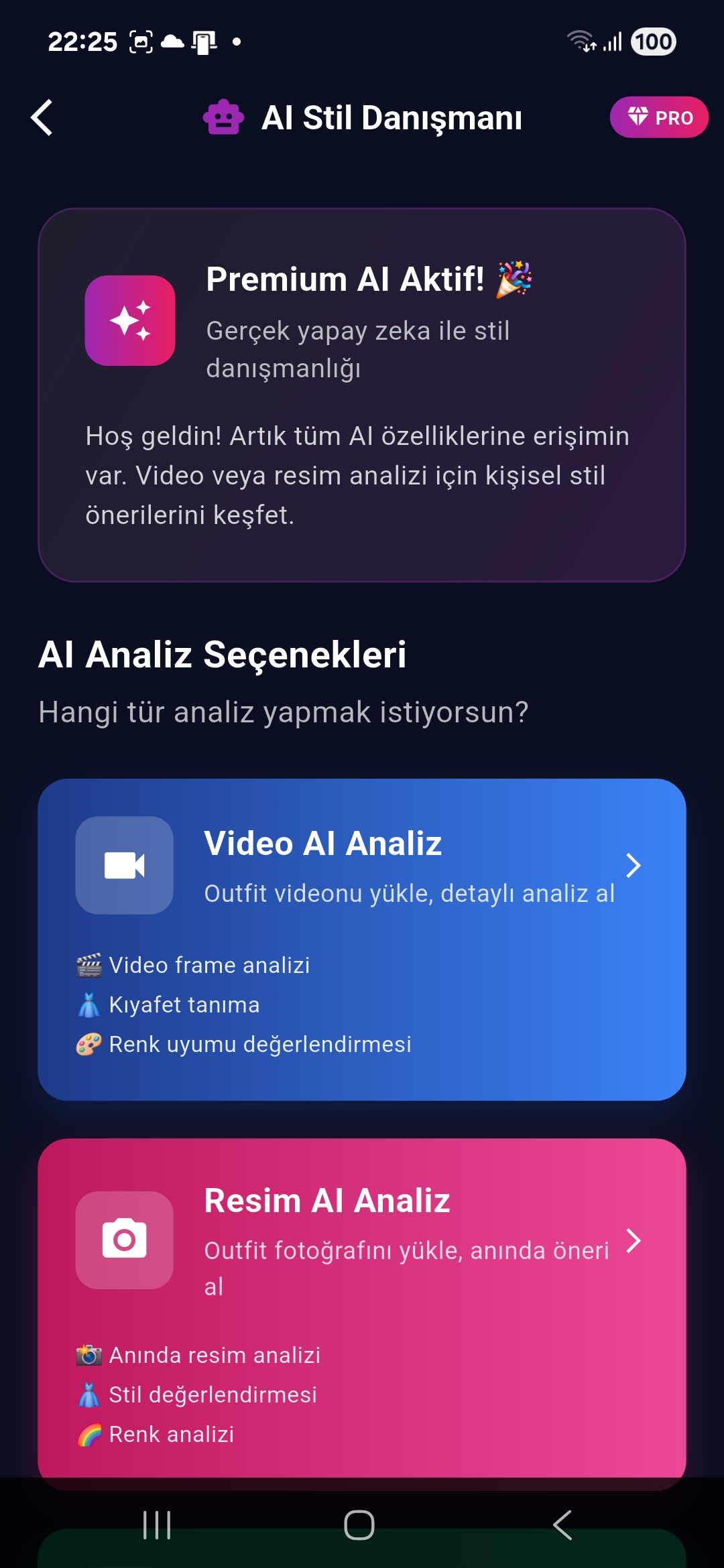Tap the back arrow at top left
The width and height of the screenshot is (724, 1568).
coord(42,117)
